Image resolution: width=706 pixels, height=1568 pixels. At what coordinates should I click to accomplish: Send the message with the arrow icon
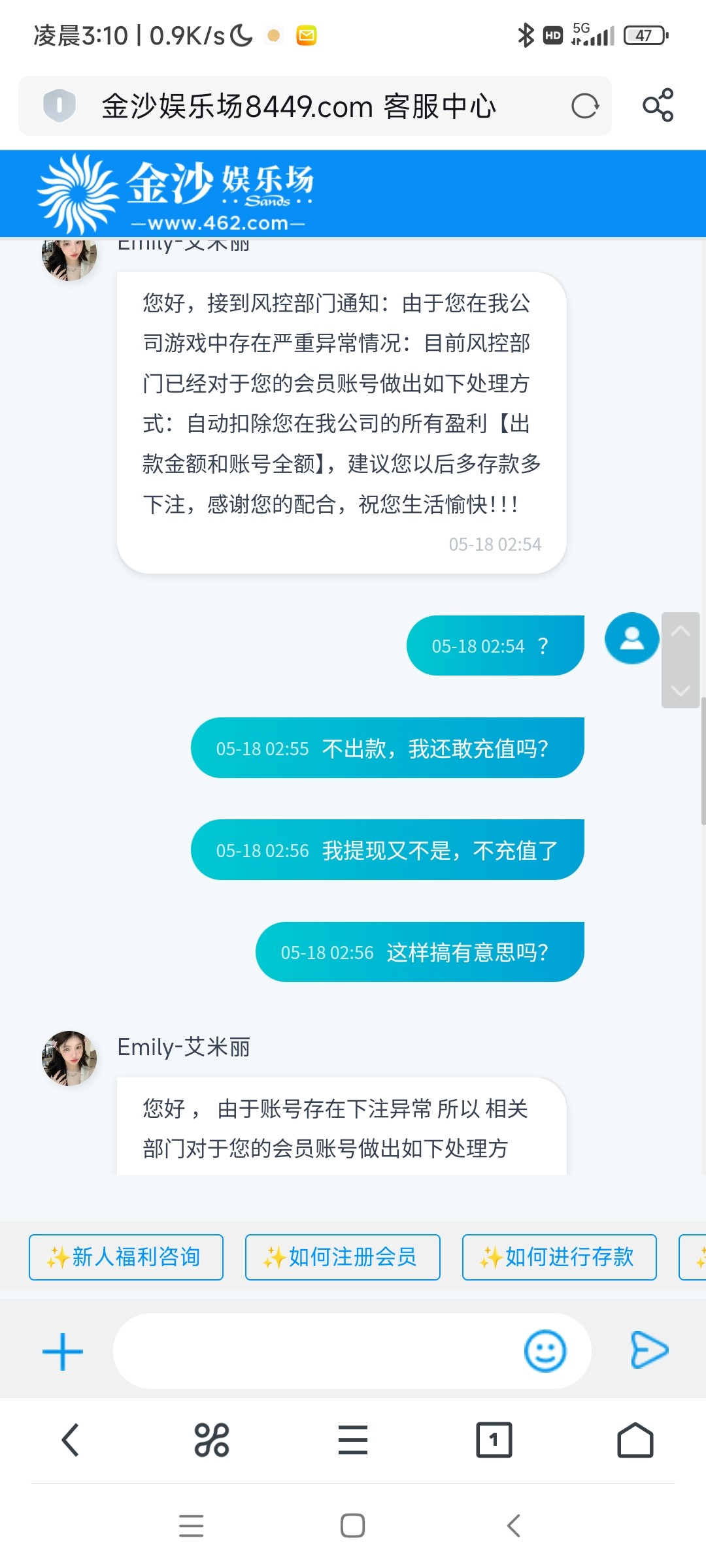click(x=648, y=1350)
